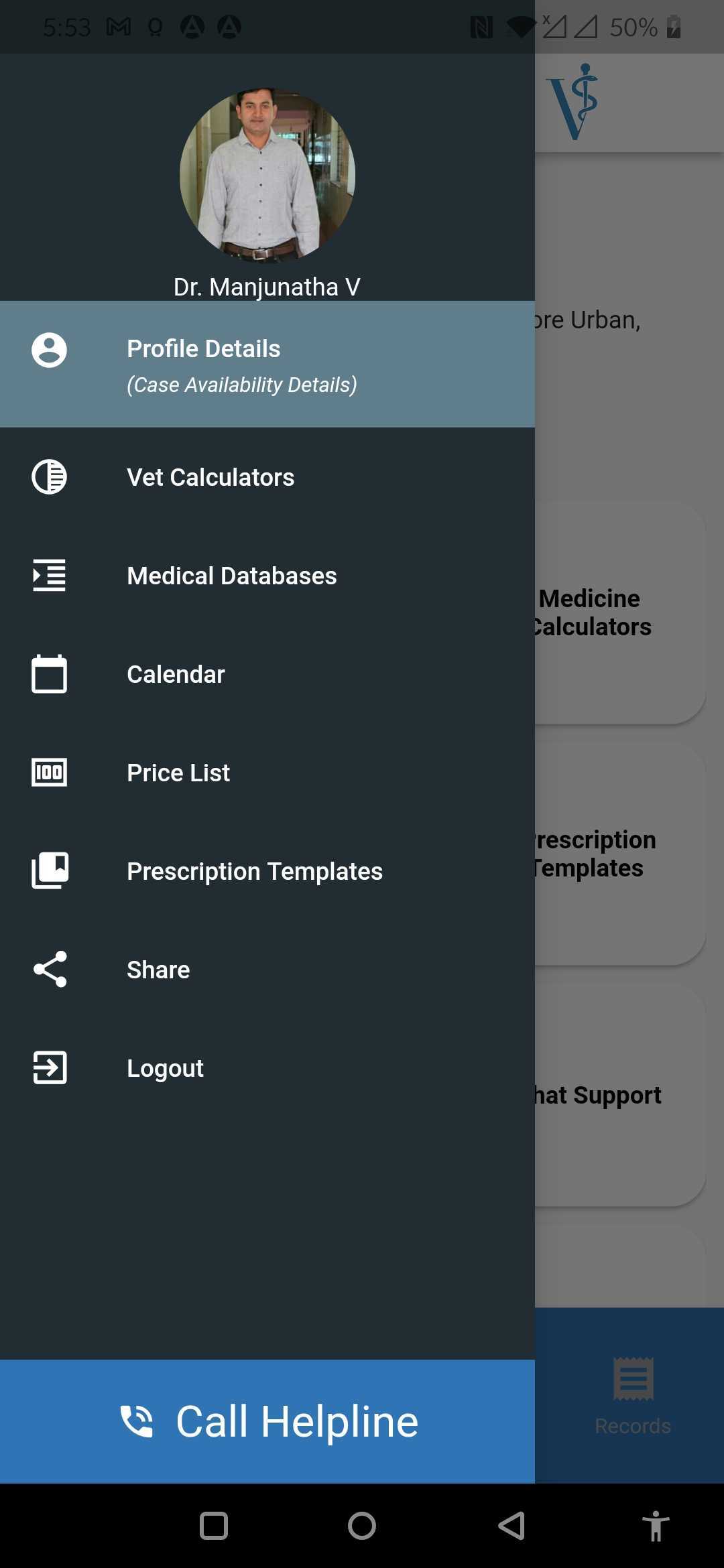Open Prescription Templates in the drawer menu

267,871
